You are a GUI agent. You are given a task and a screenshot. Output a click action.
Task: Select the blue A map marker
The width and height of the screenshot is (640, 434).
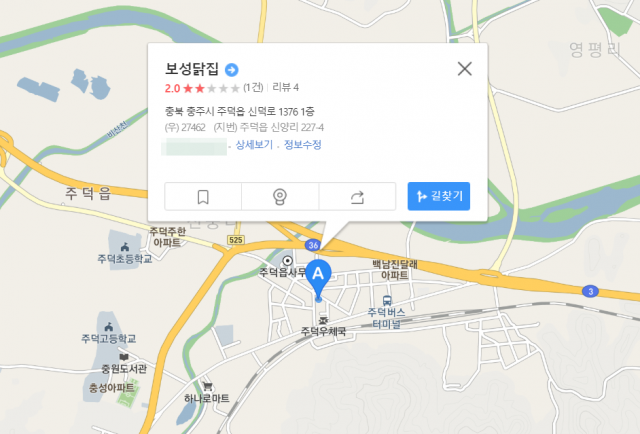click(319, 276)
